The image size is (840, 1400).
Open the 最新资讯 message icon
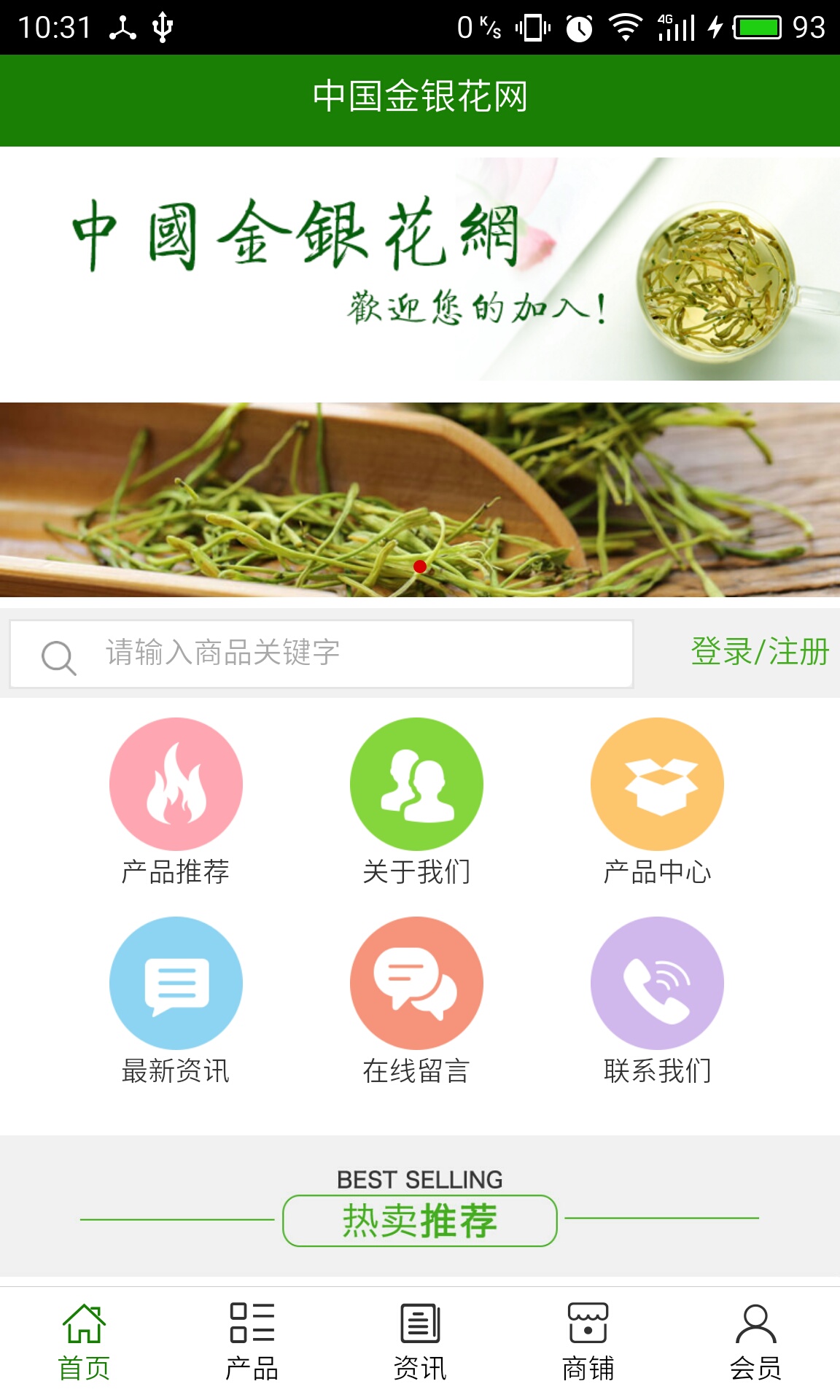[x=175, y=982]
